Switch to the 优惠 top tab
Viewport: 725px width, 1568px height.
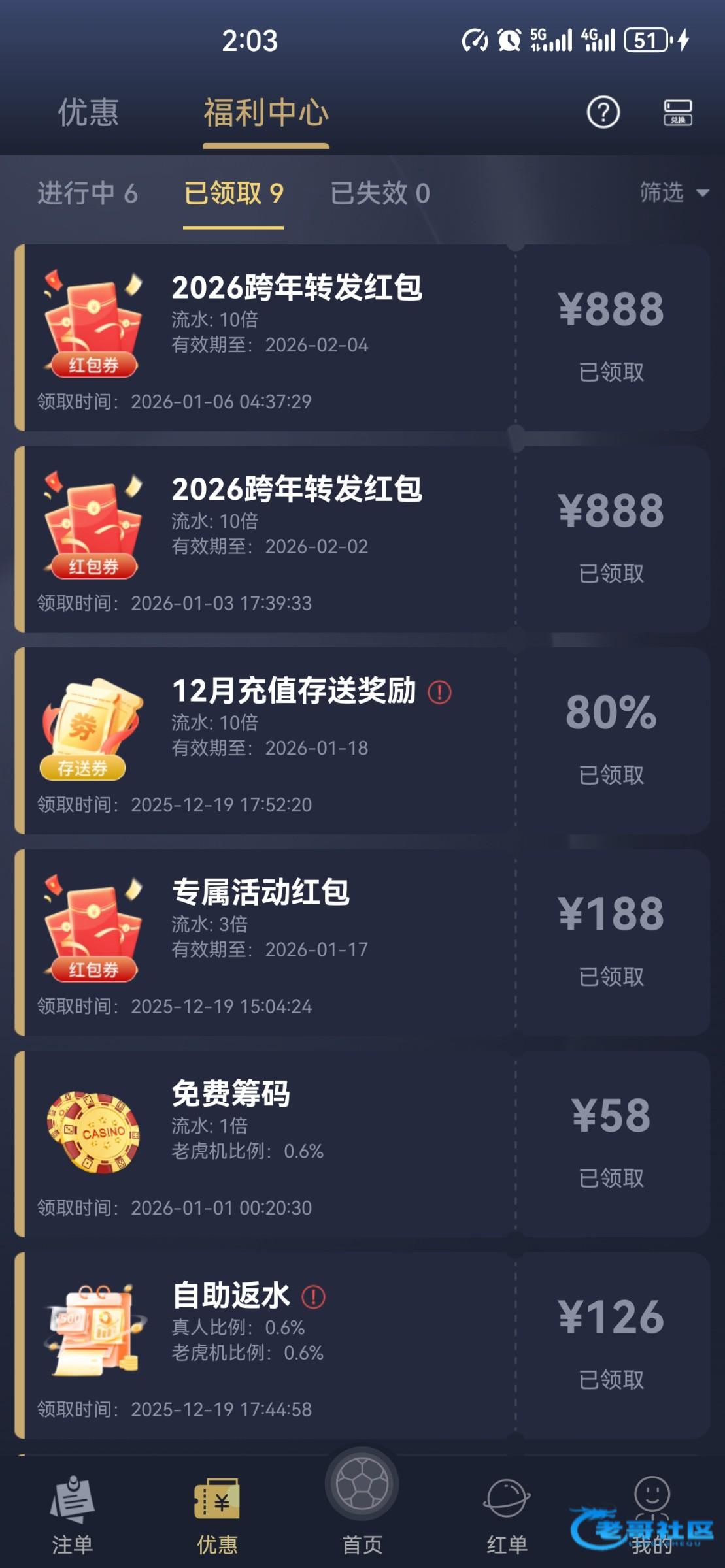tap(88, 112)
